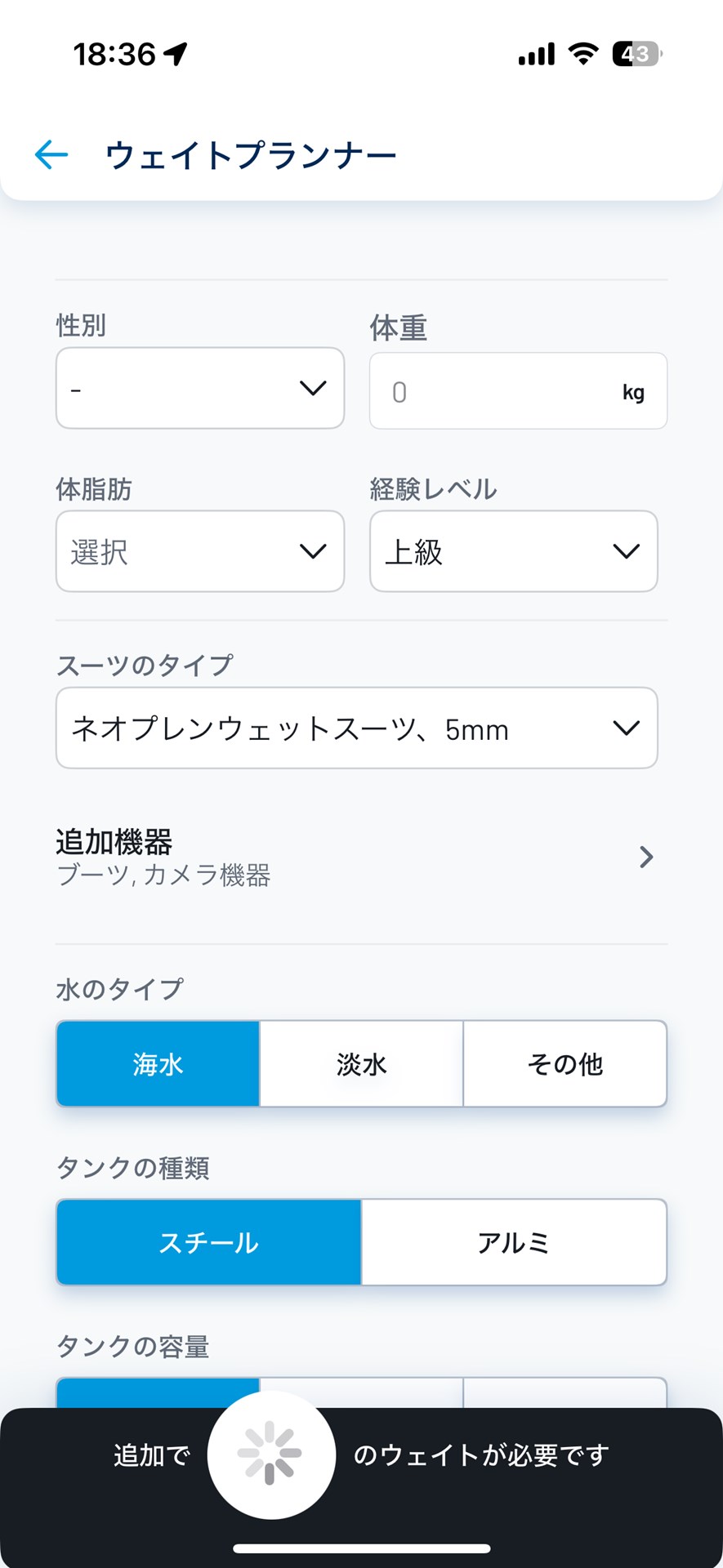This screenshot has width=723, height=1568.
Task: Switch tank type to アルミ
Action: pyautogui.click(x=514, y=1242)
